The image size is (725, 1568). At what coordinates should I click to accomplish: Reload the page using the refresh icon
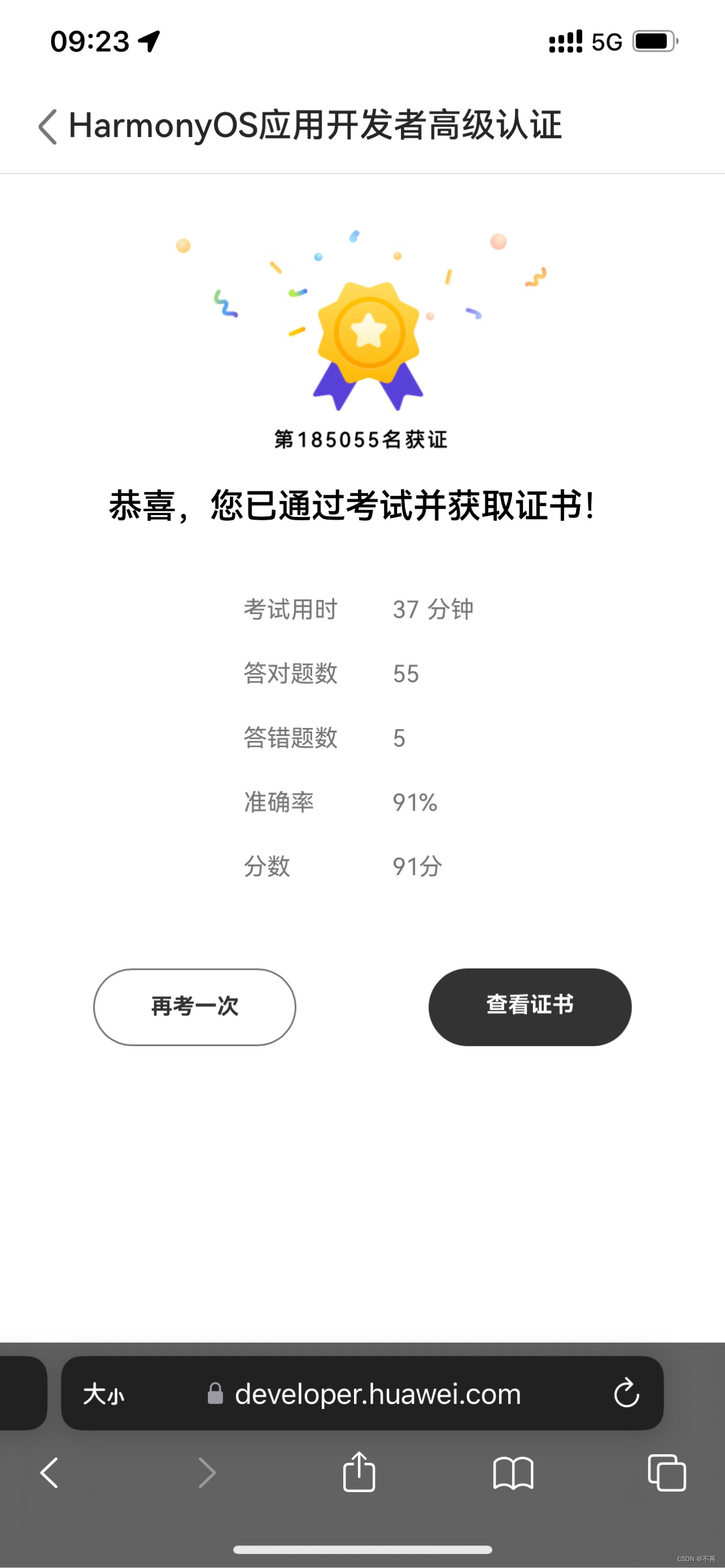click(x=626, y=1393)
